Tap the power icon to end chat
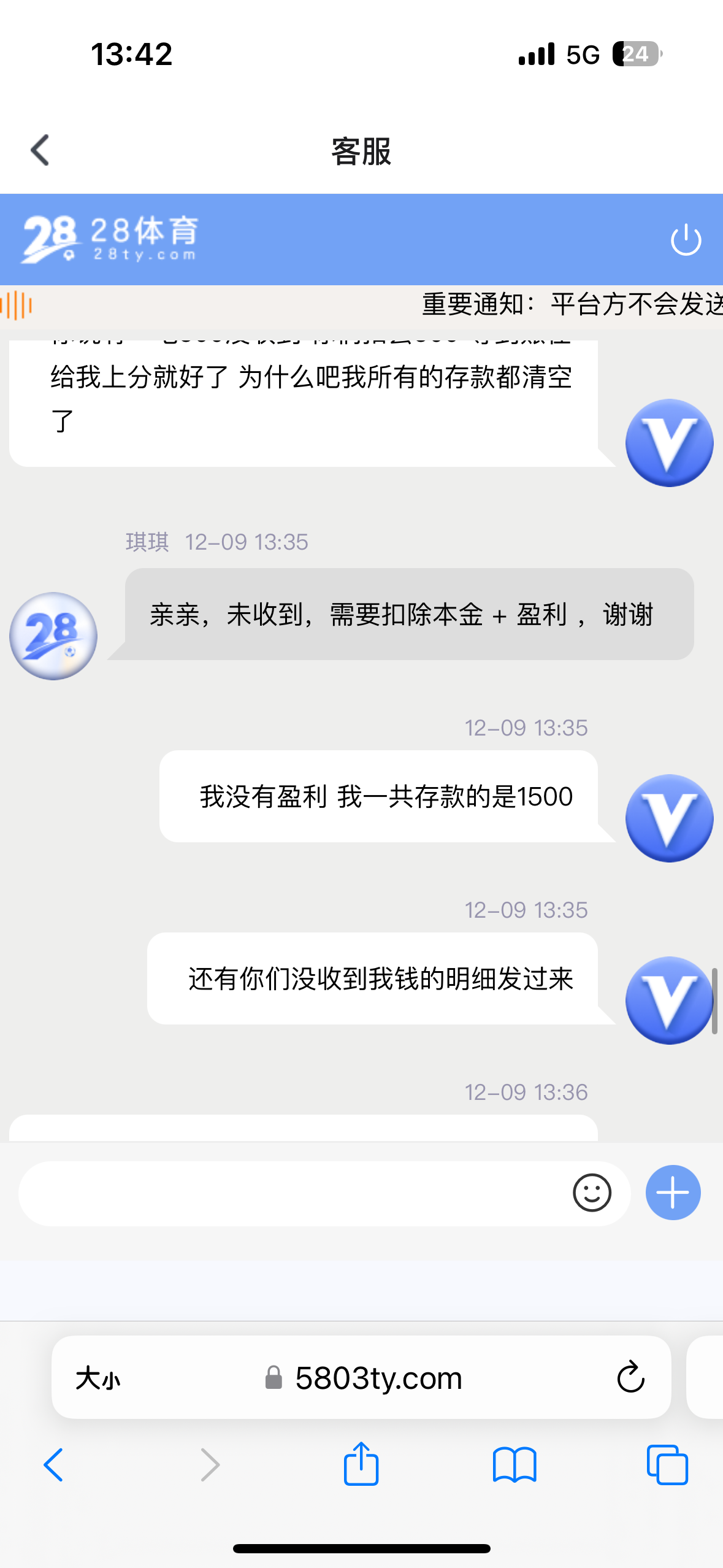The height and width of the screenshot is (1568, 723). click(x=686, y=239)
